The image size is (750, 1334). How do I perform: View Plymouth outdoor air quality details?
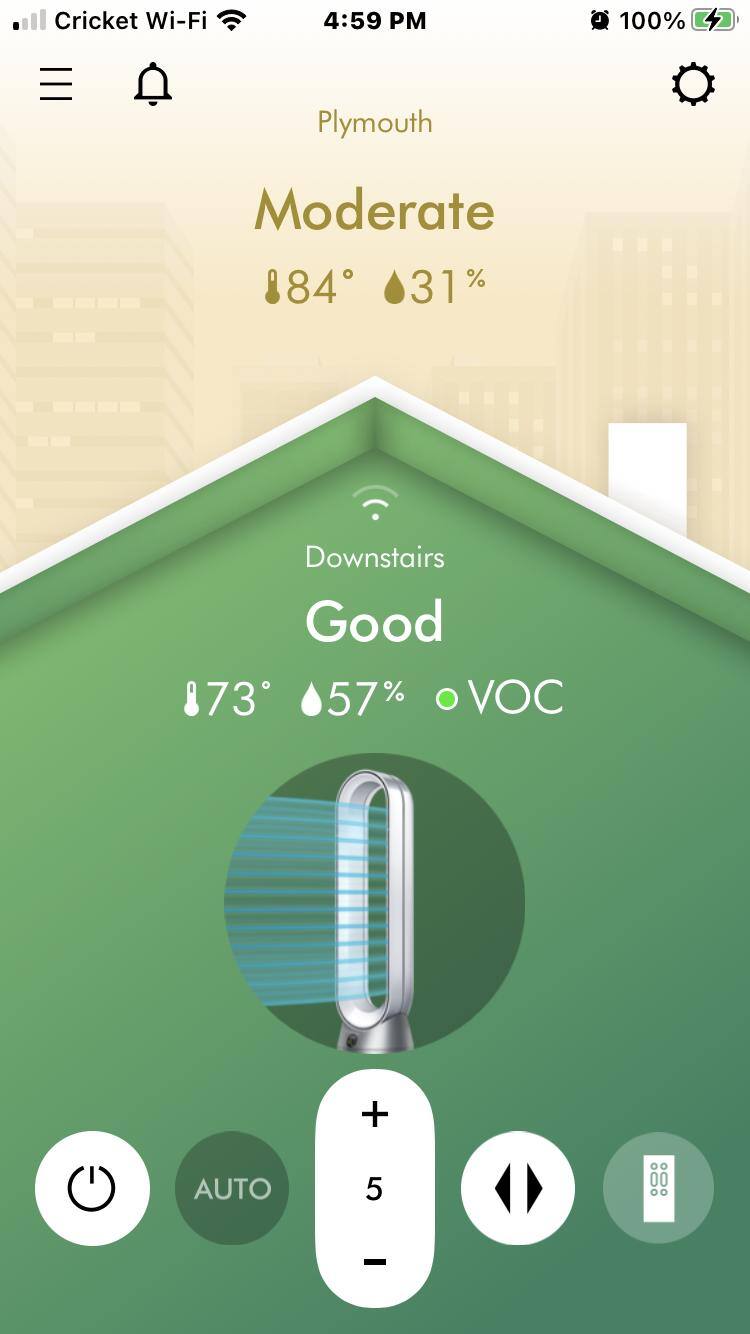[375, 212]
